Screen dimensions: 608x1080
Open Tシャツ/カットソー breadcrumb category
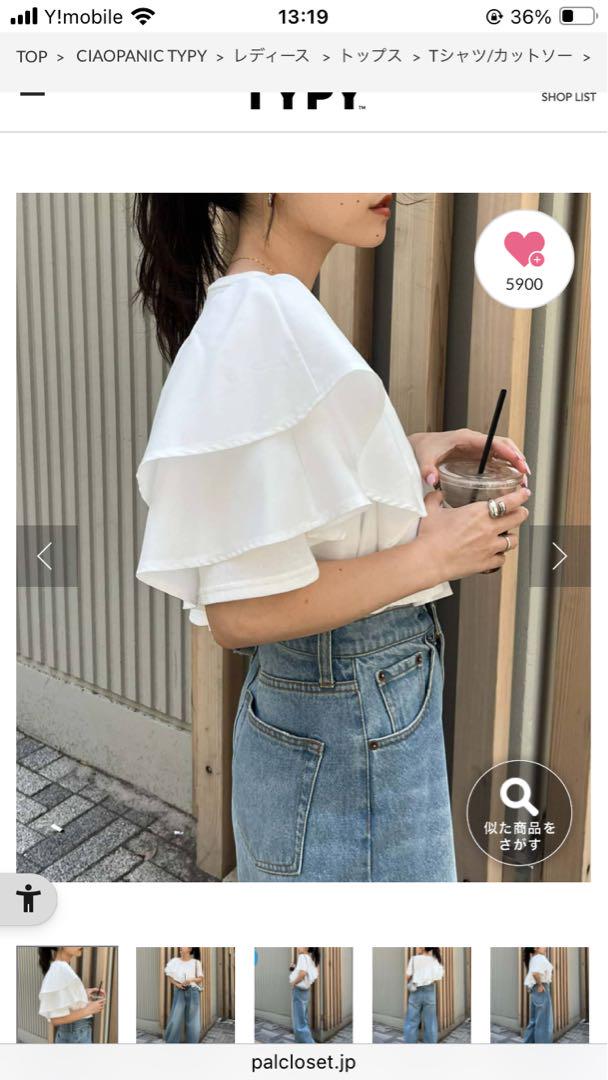[500, 56]
